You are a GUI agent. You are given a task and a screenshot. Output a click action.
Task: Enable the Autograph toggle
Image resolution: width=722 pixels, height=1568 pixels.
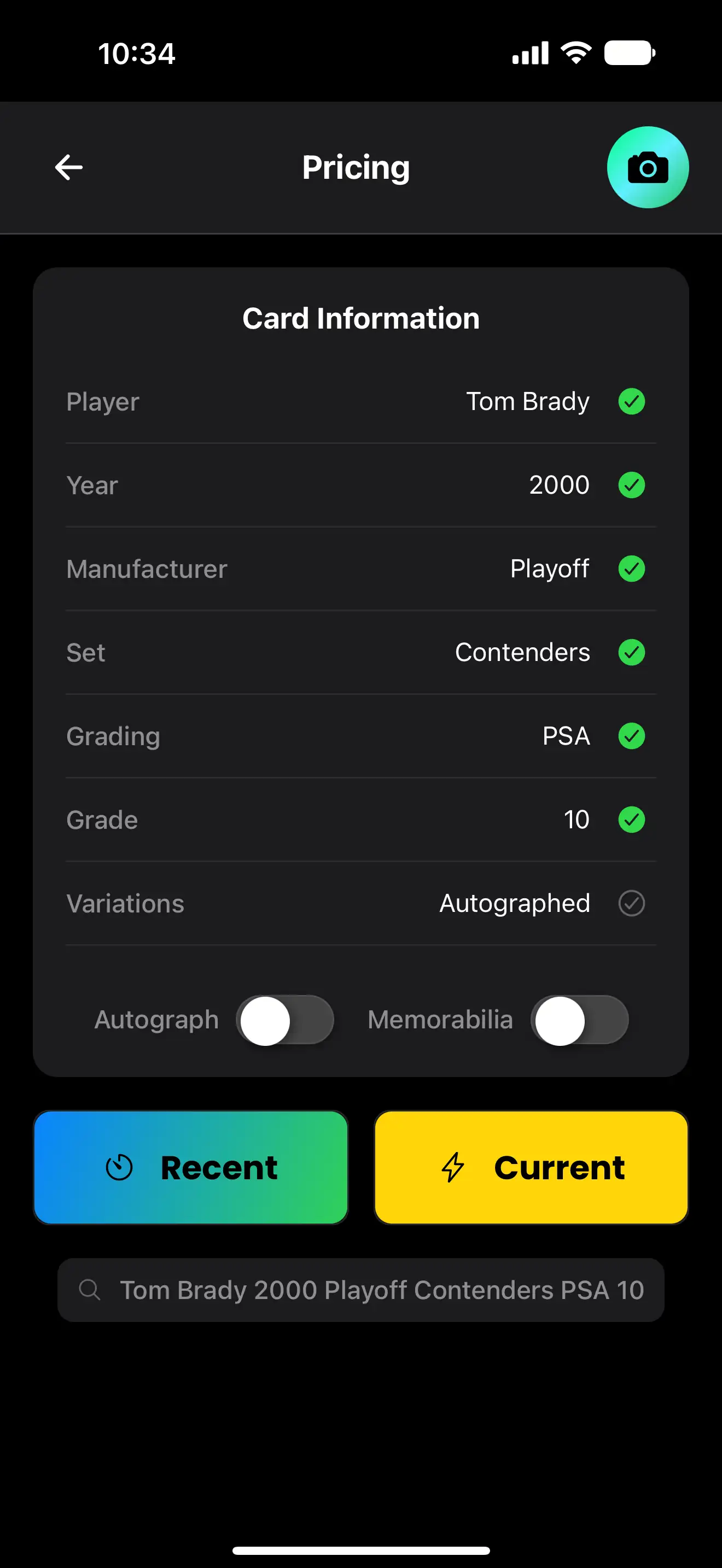coord(284,1020)
